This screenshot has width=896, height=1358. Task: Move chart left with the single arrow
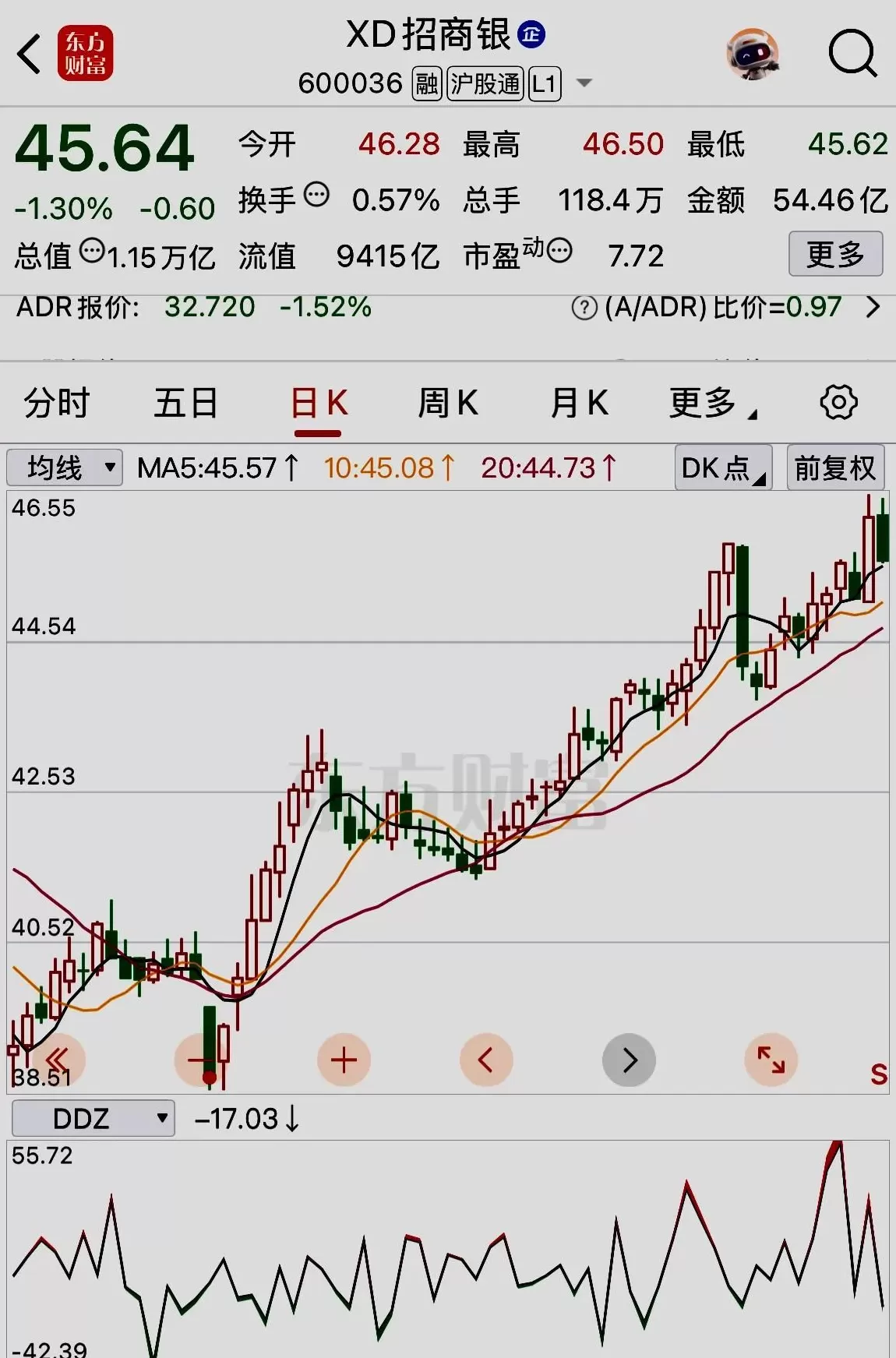click(x=486, y=1060)
